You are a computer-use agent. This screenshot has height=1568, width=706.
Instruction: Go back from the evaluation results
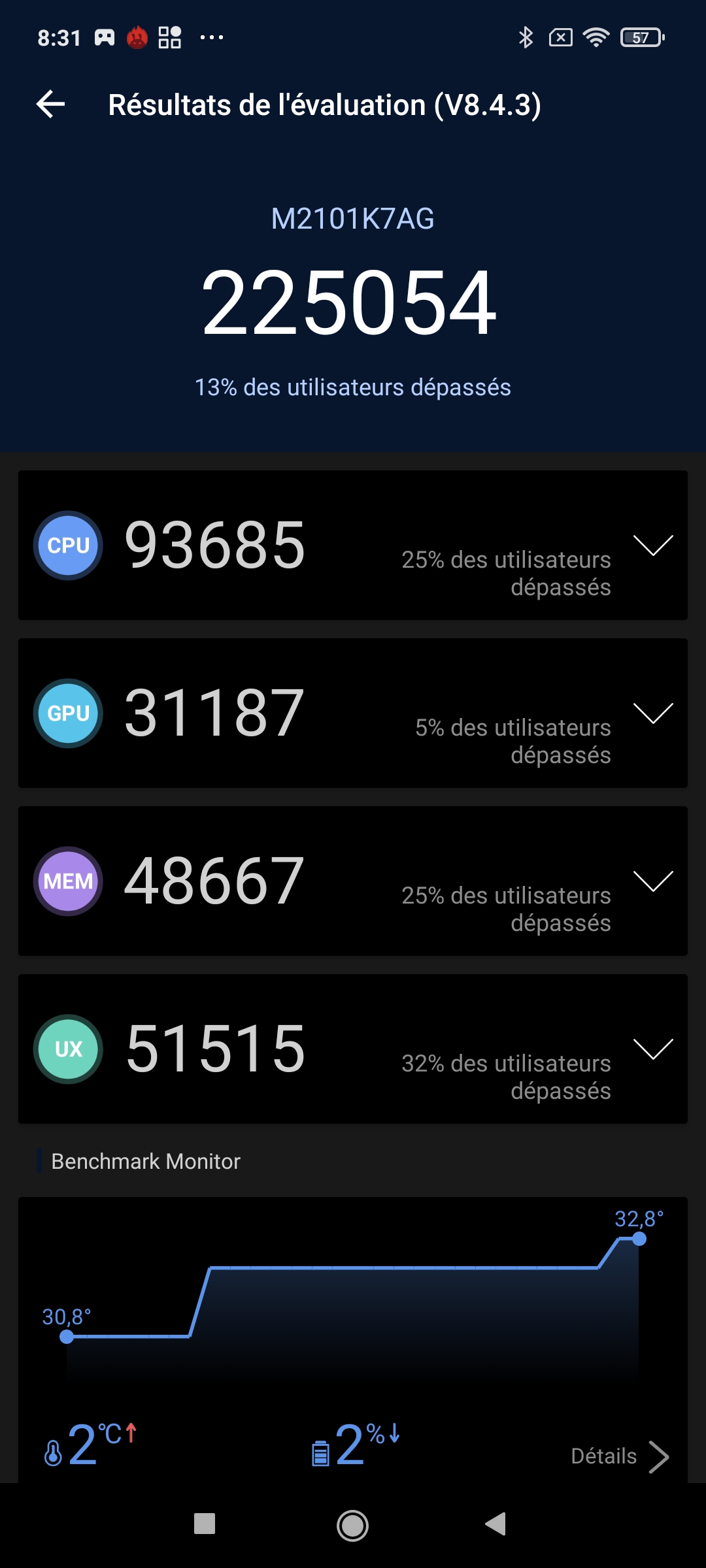(x=51, y=105)
